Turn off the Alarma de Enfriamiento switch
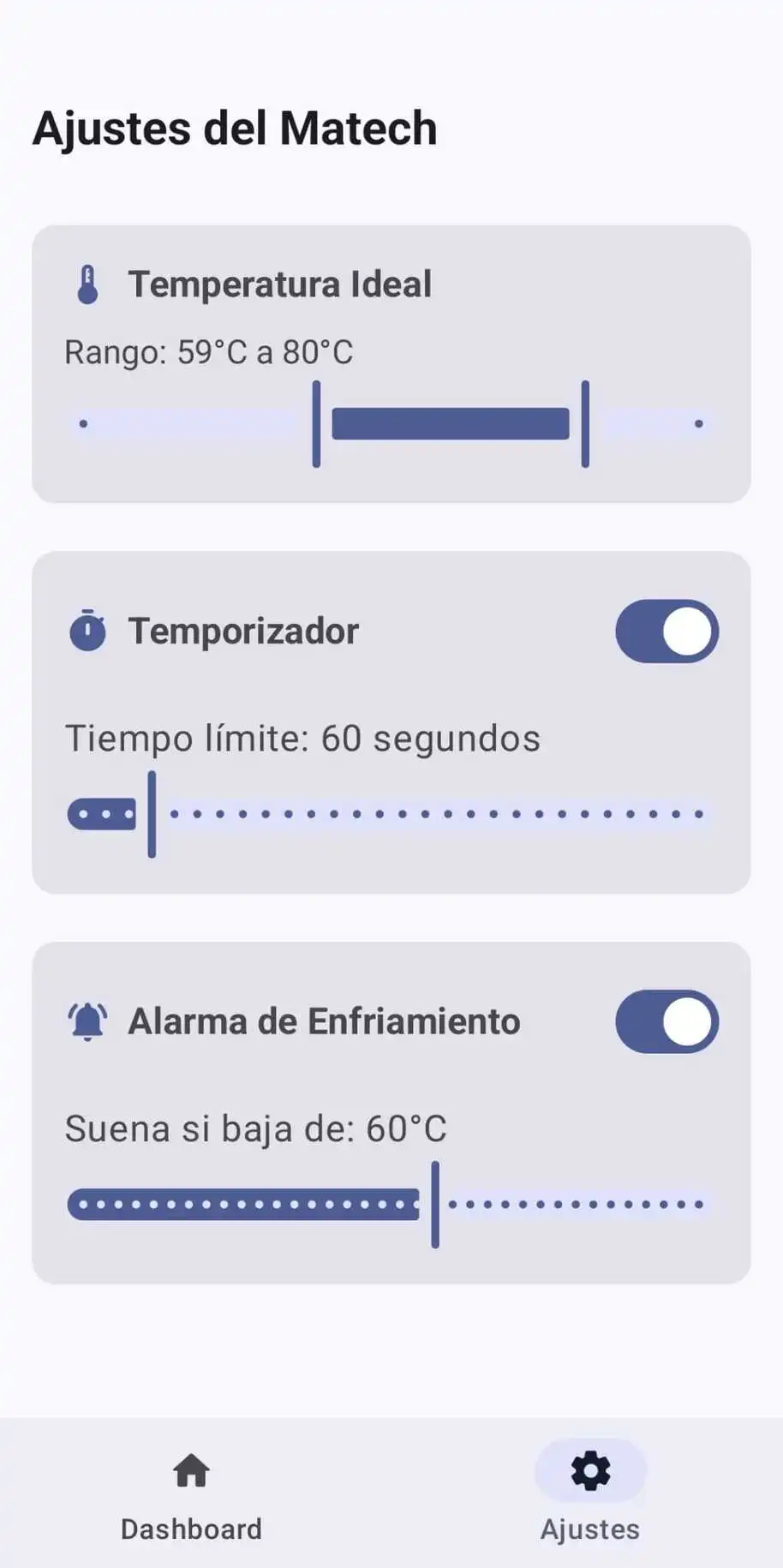The image size is (783, 1568). point(666,1020)
